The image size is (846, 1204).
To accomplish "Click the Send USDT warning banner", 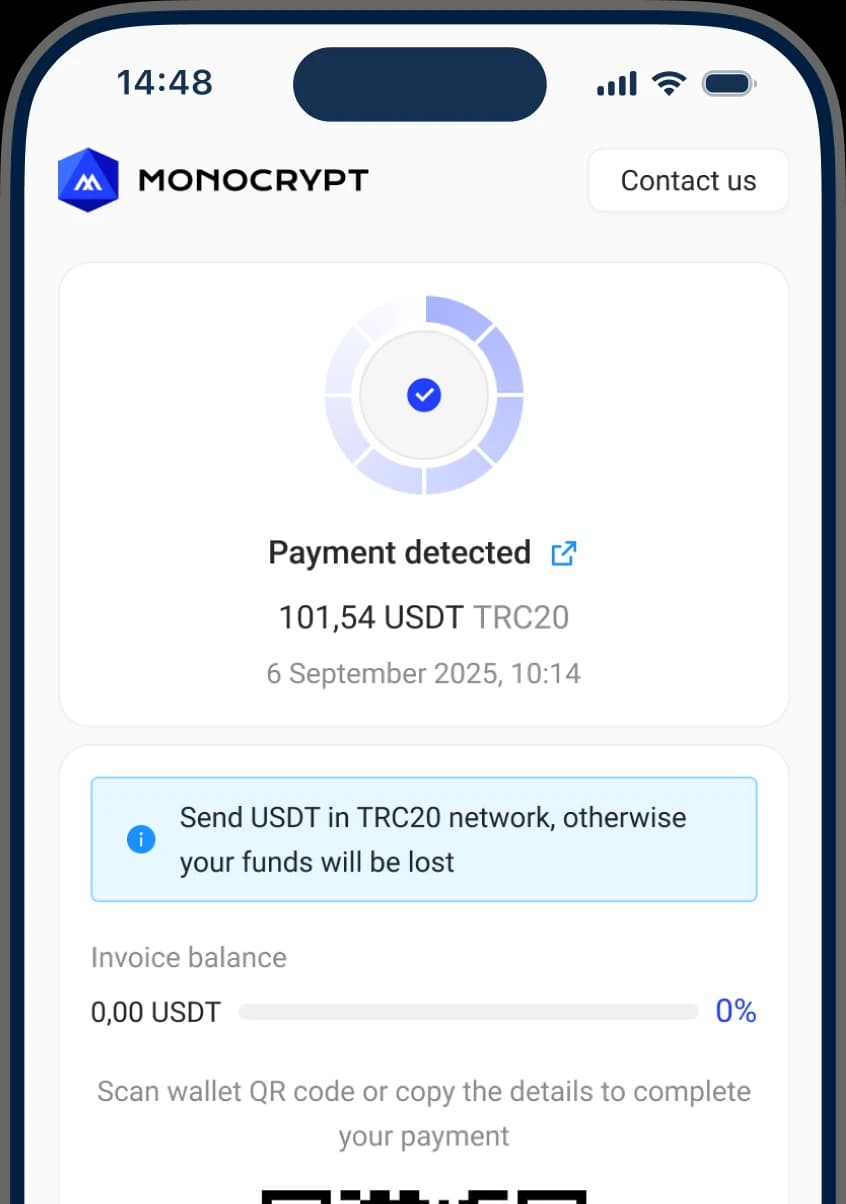I will (423, 840).
